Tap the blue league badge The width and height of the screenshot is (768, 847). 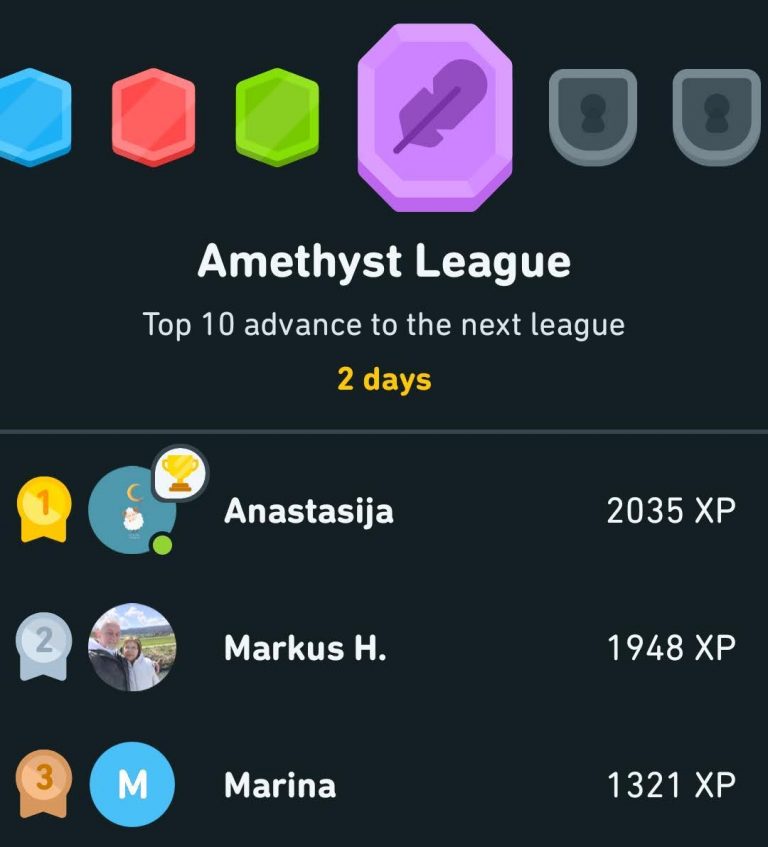35,116
